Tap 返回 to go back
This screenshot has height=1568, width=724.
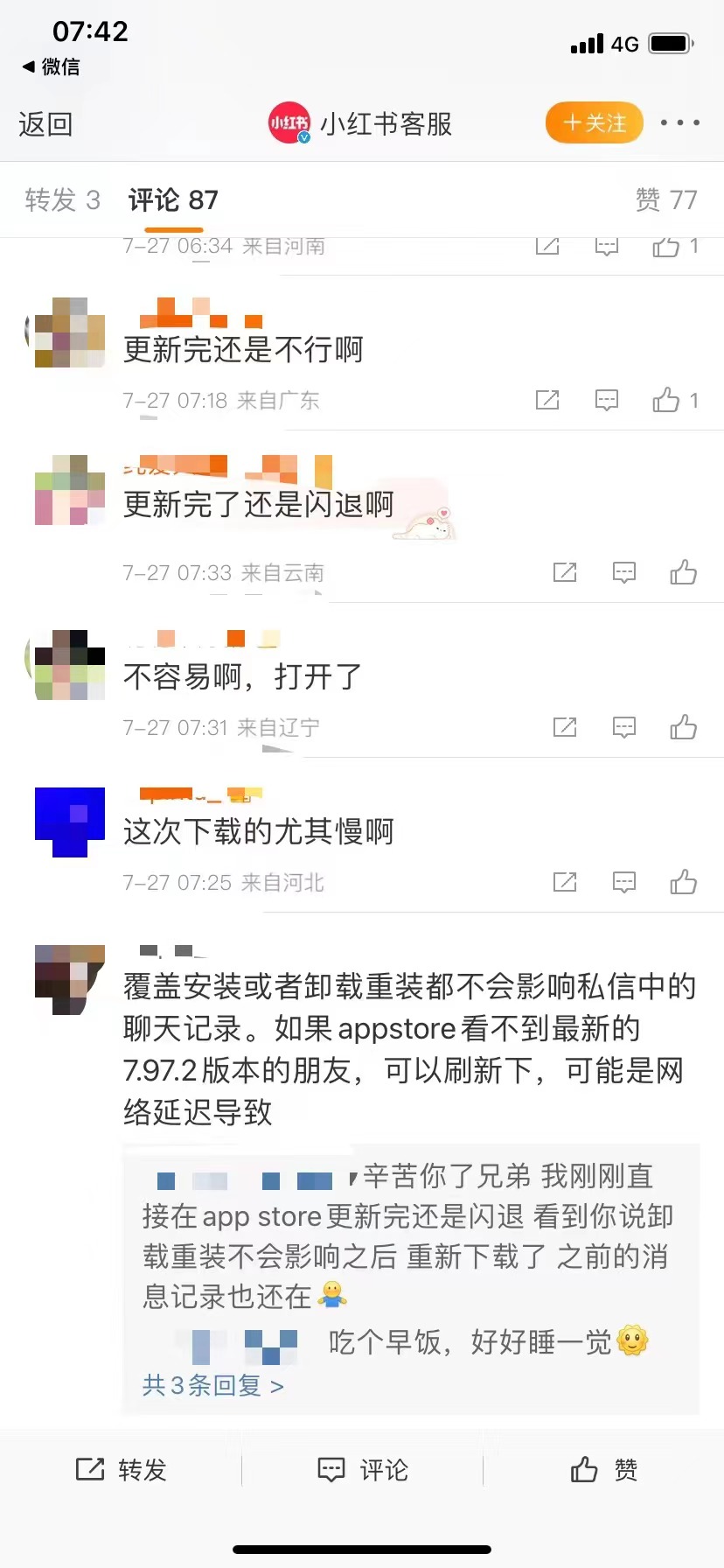pos(45,124)
